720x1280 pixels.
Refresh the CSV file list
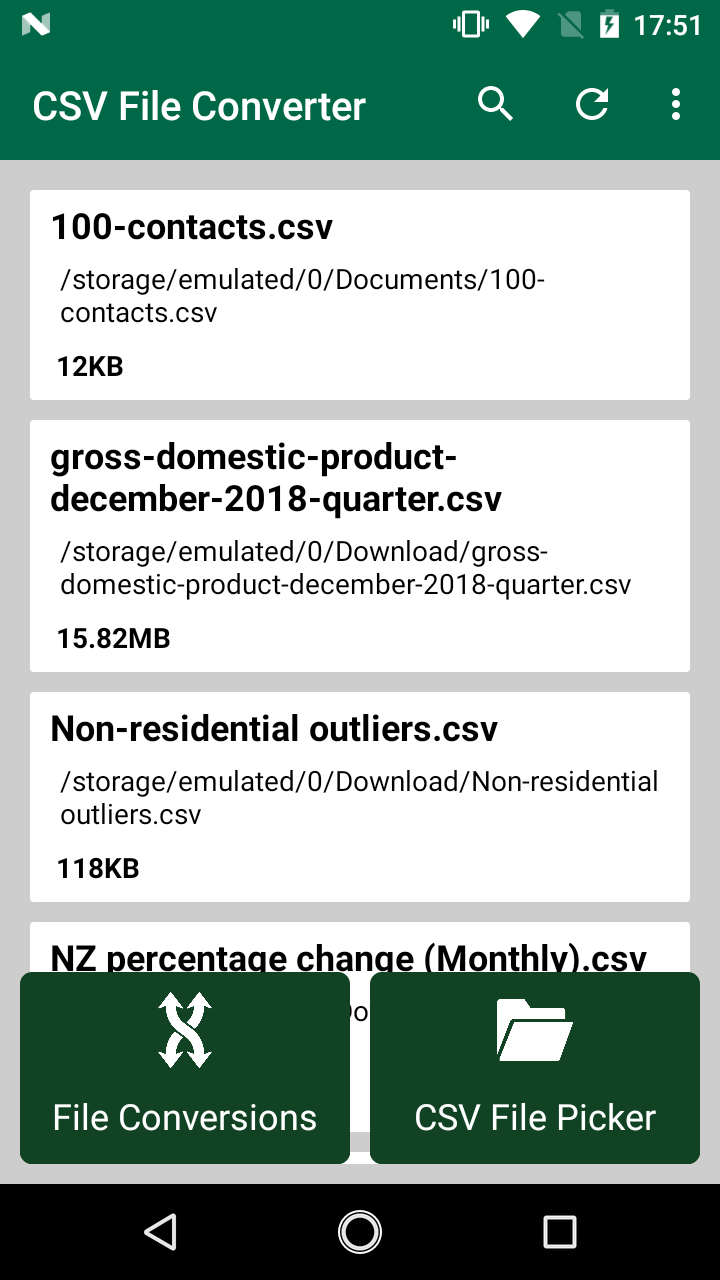pos(591,104)
